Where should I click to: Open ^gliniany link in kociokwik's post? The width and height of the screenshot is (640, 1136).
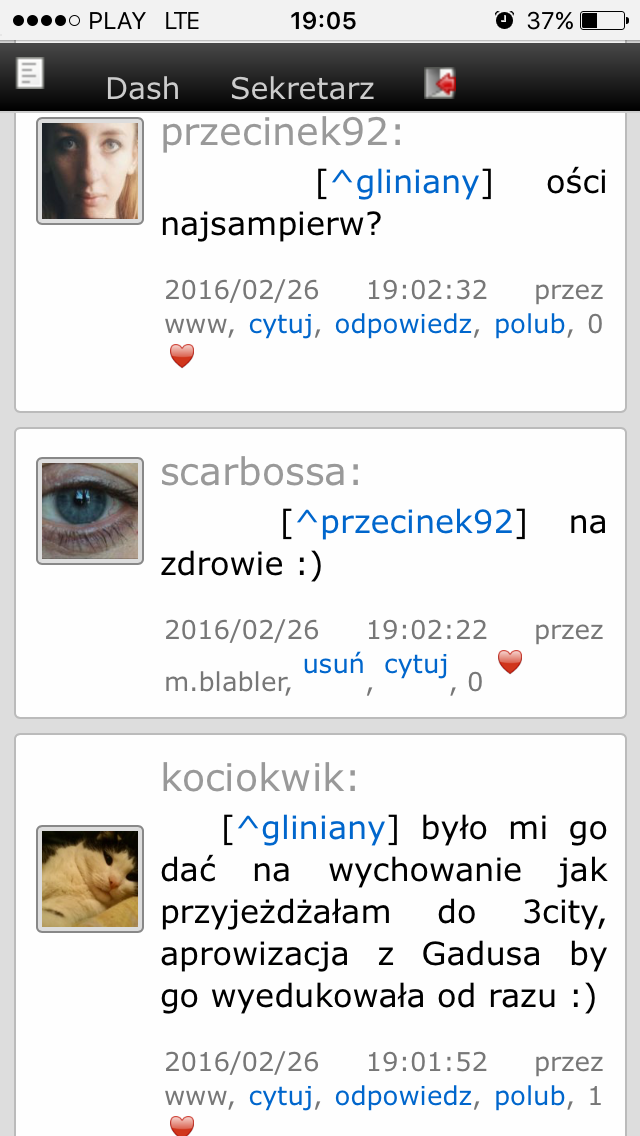click(311, 828)
